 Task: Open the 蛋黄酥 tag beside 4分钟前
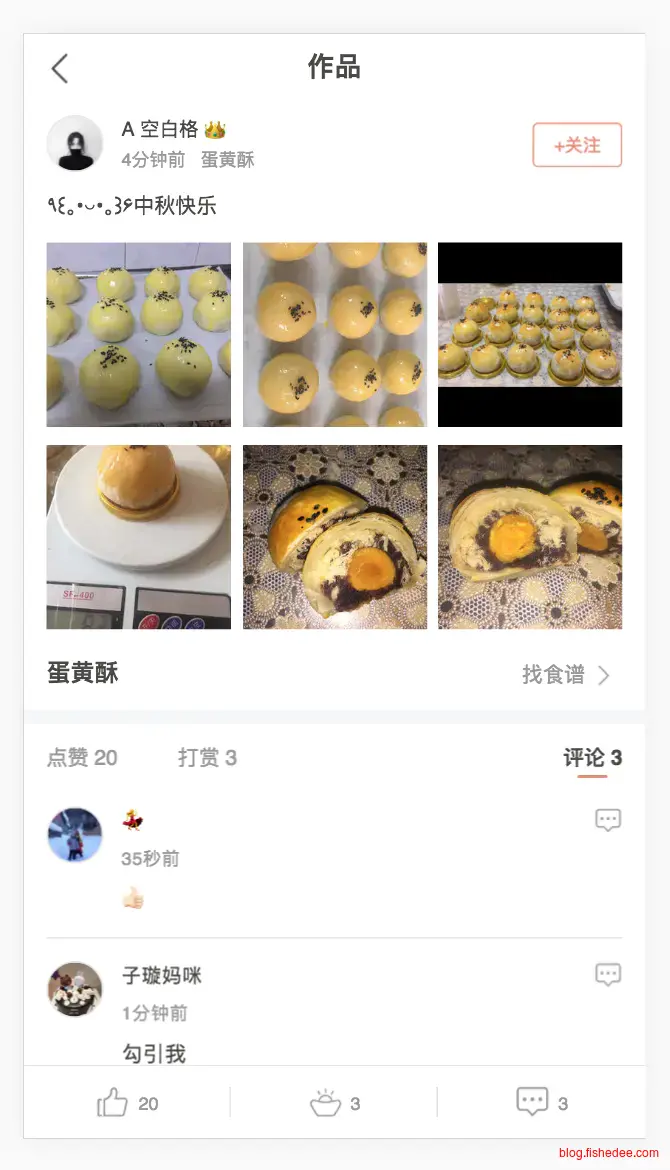tap(228, 159)
